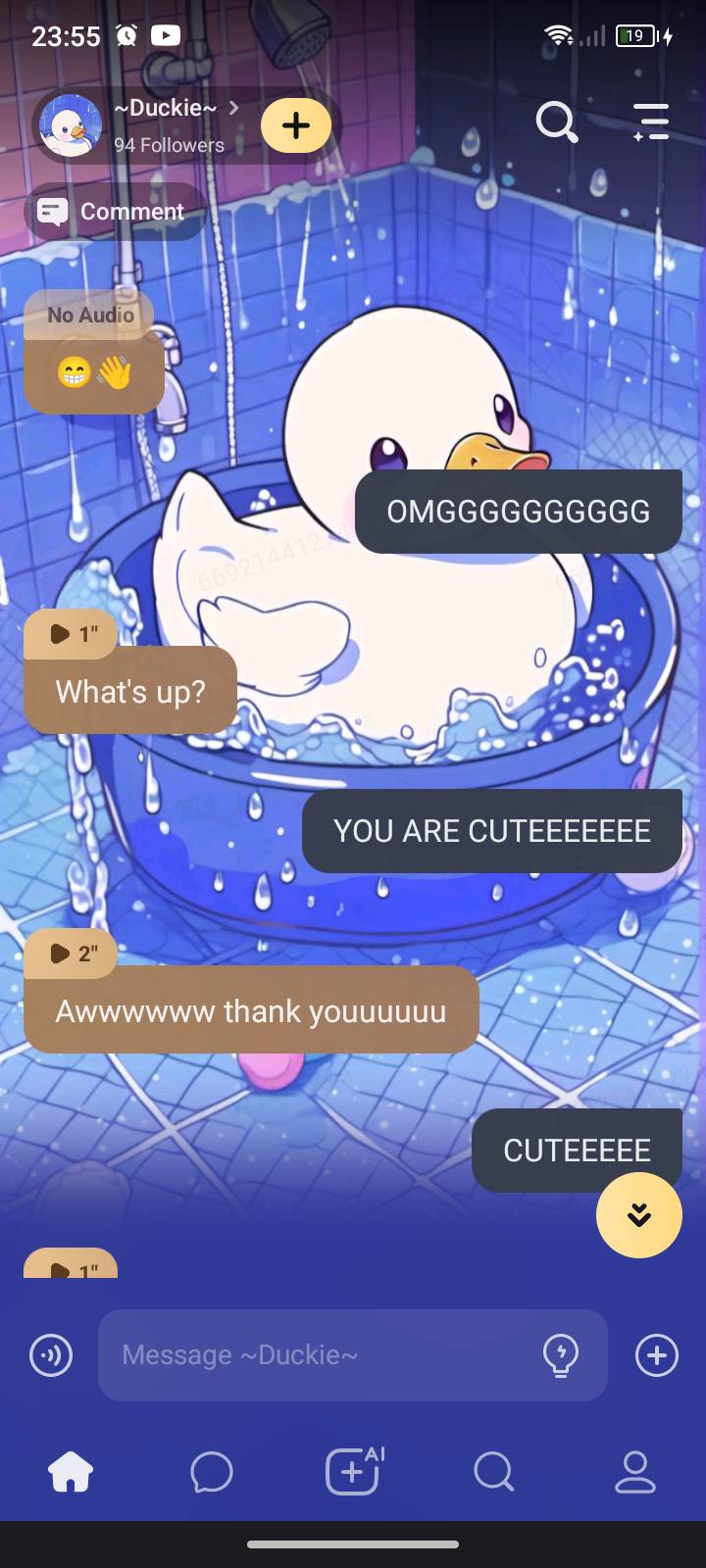Focus the Message ~Duckie~ text field
The image size is (706, 1568).
coord(324,1355)
